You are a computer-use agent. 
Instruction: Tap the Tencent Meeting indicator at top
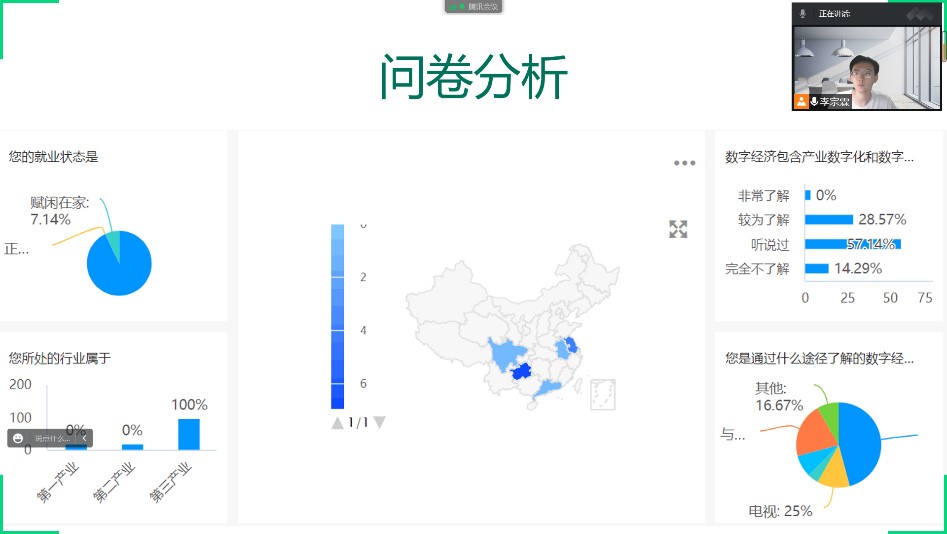473,6
